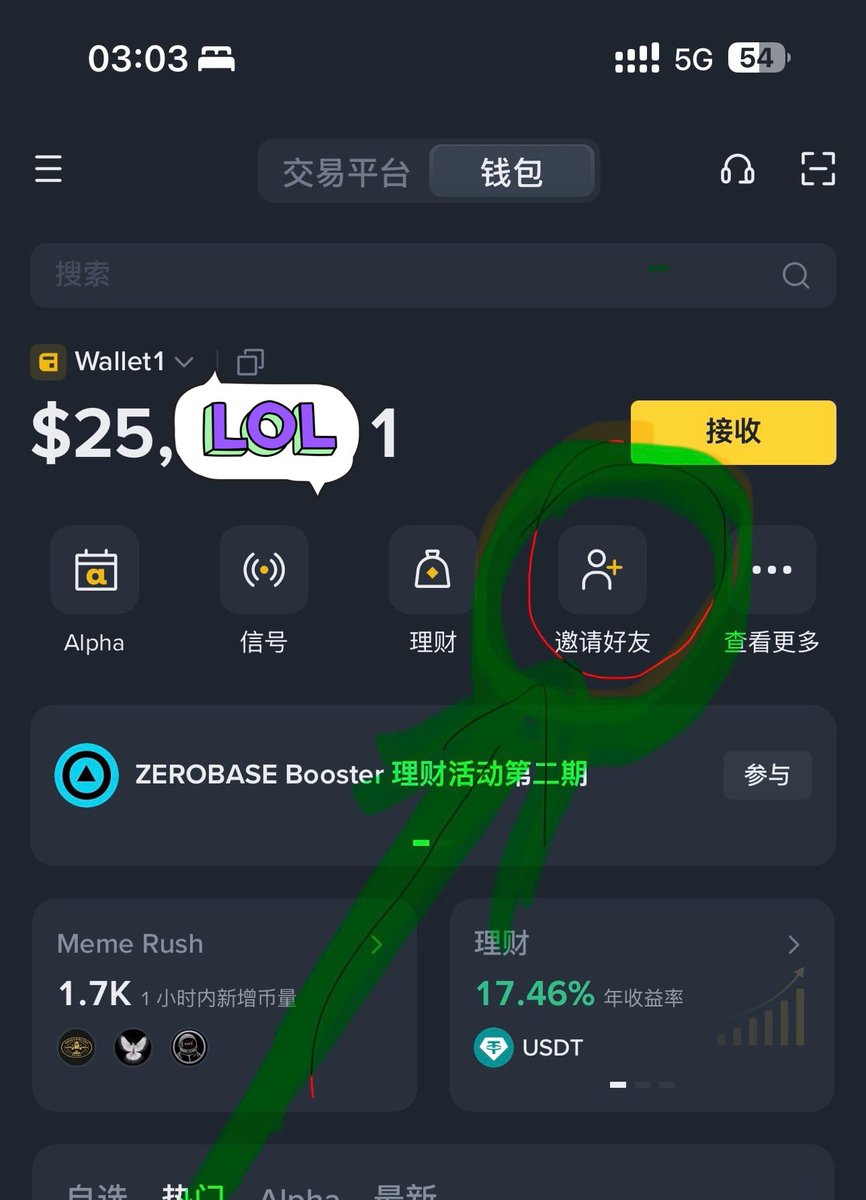The height and width of the screenshot is (1200, 866).
Task: Open the hamburger menu
Action: [48, 169]
